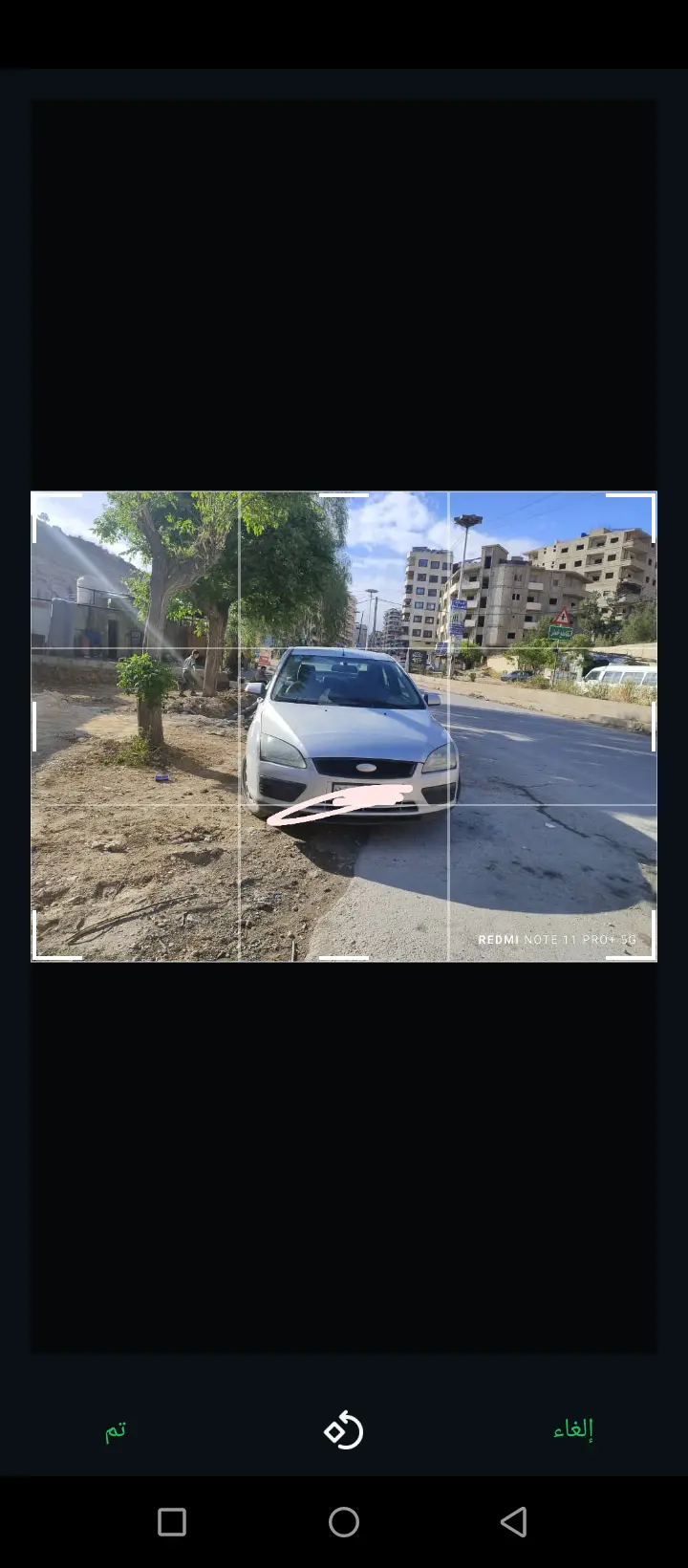688x1568 pixels.
Task: Cancel cropping with إلغاء
Action: click(x=573, y=1429)
